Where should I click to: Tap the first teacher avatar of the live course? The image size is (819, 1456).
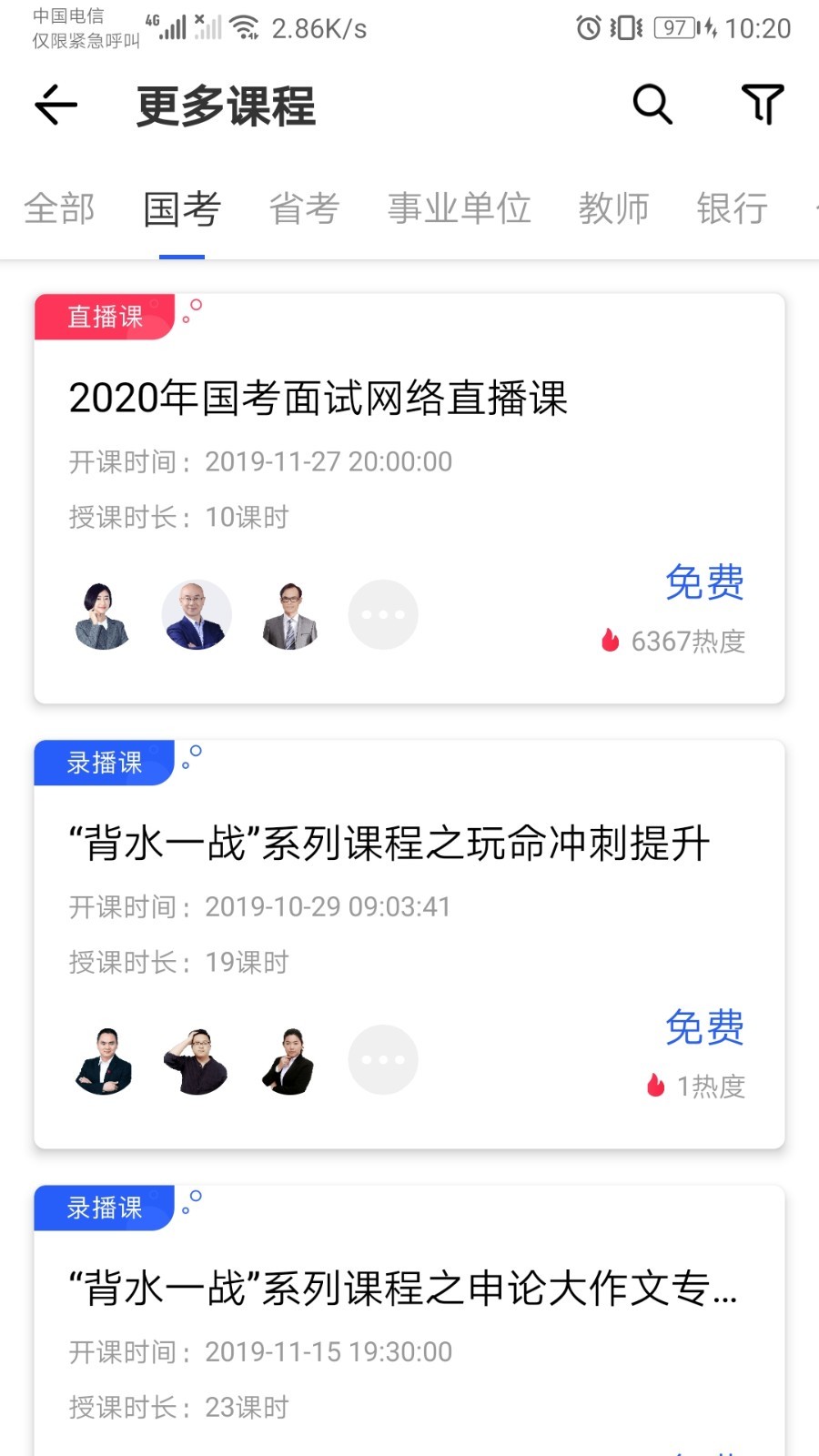pyautogui.click(x=101, y=614)
